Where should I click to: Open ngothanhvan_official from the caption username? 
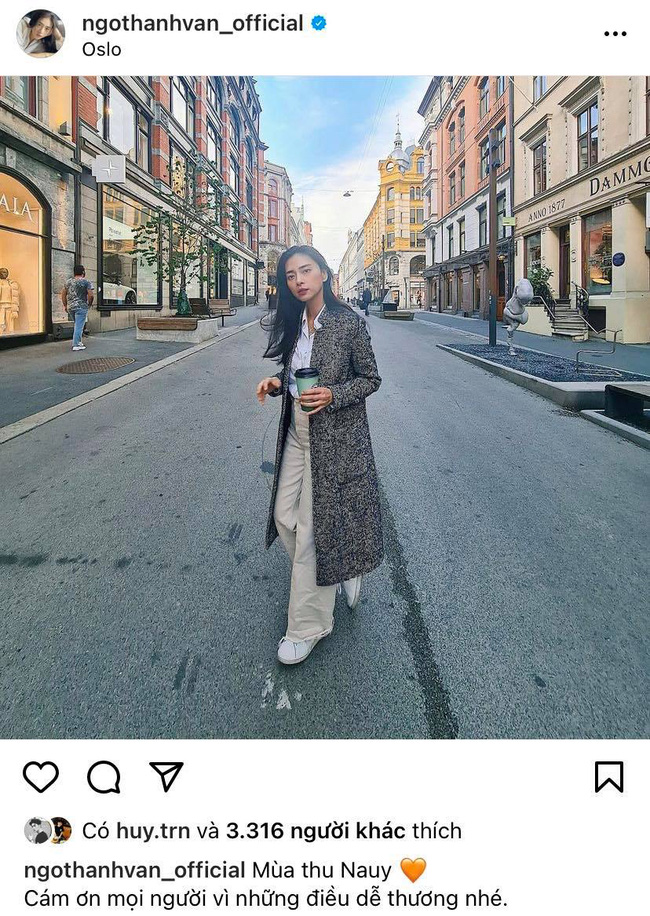134,869
